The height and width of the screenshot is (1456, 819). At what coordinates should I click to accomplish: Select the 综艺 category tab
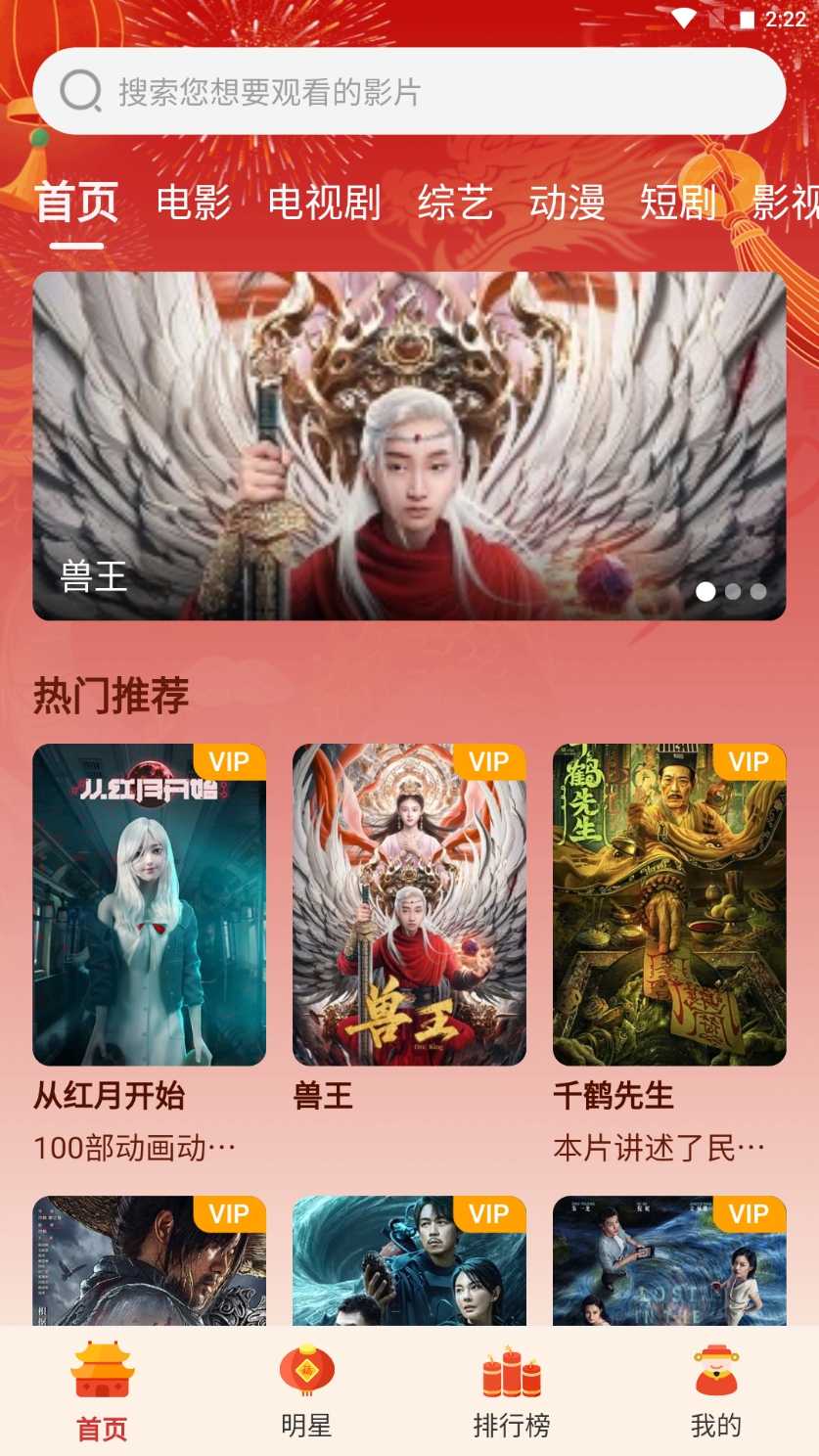455,203
